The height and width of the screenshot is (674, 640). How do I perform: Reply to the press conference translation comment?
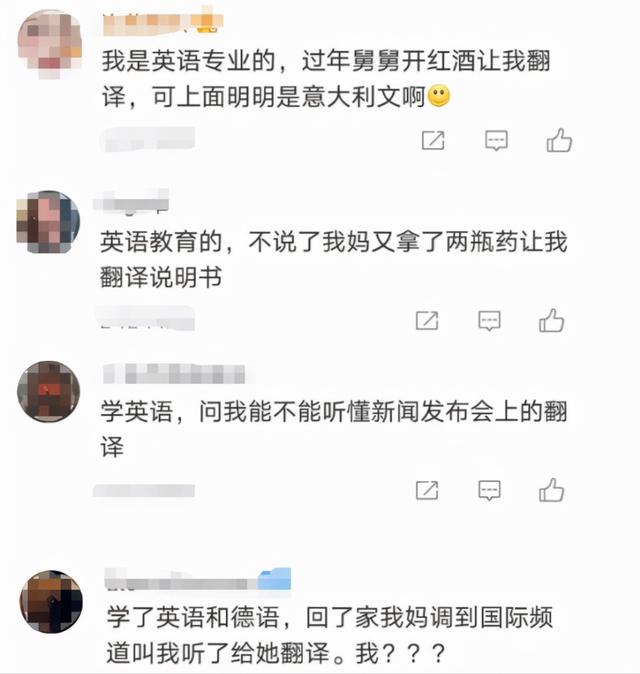(x=489, y=490)
